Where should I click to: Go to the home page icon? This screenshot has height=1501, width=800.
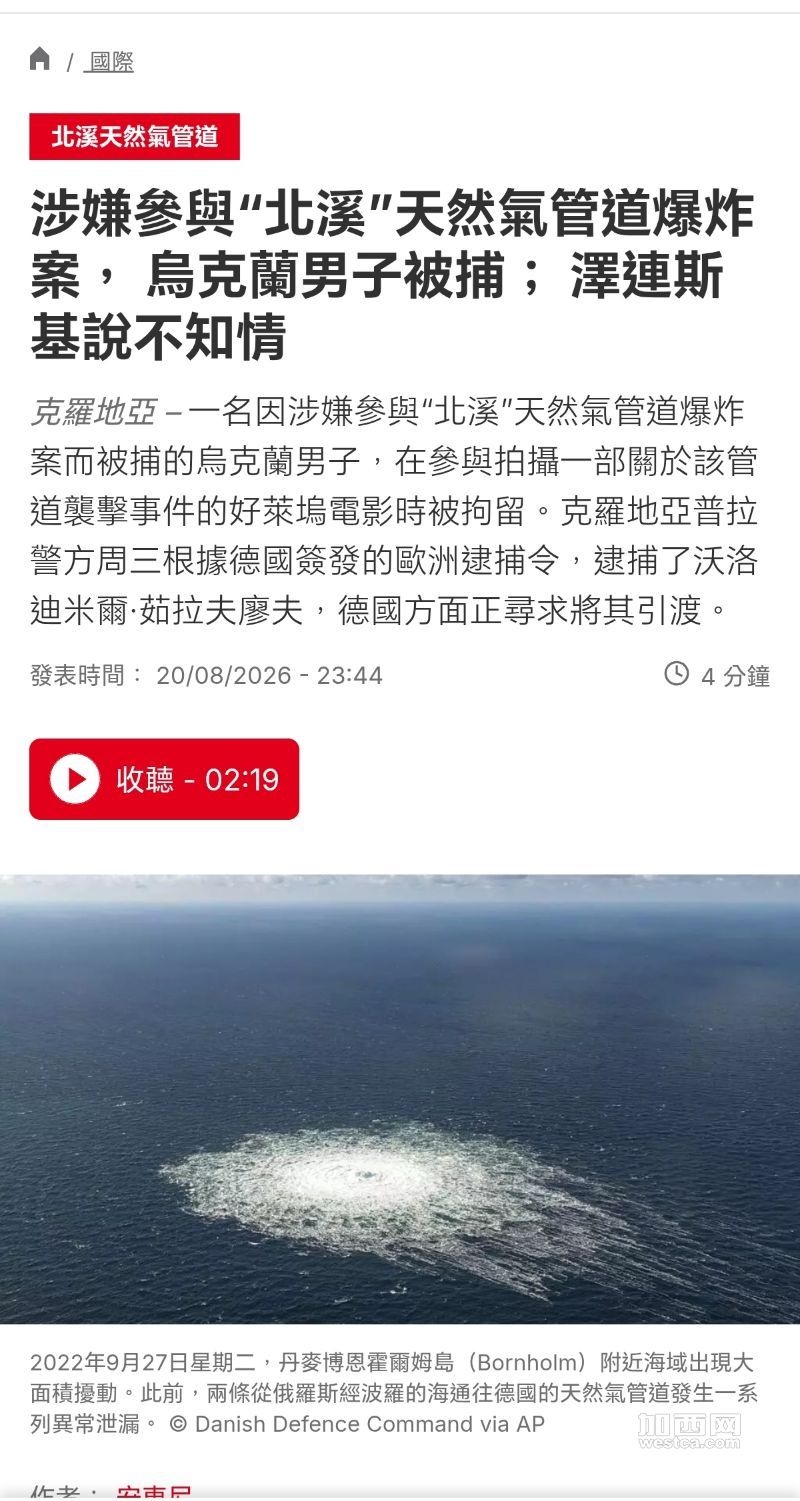click(x=40, y=59)
